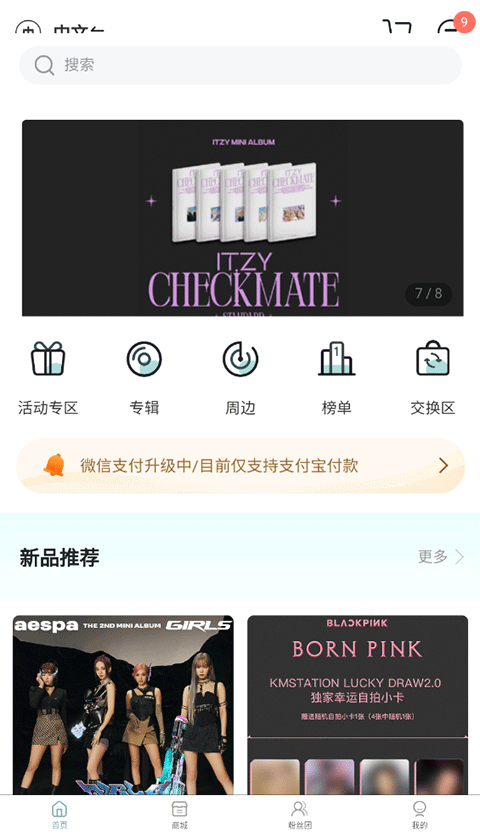
Task: Open the aespa GIRLS album card
Action: [123, 705]
